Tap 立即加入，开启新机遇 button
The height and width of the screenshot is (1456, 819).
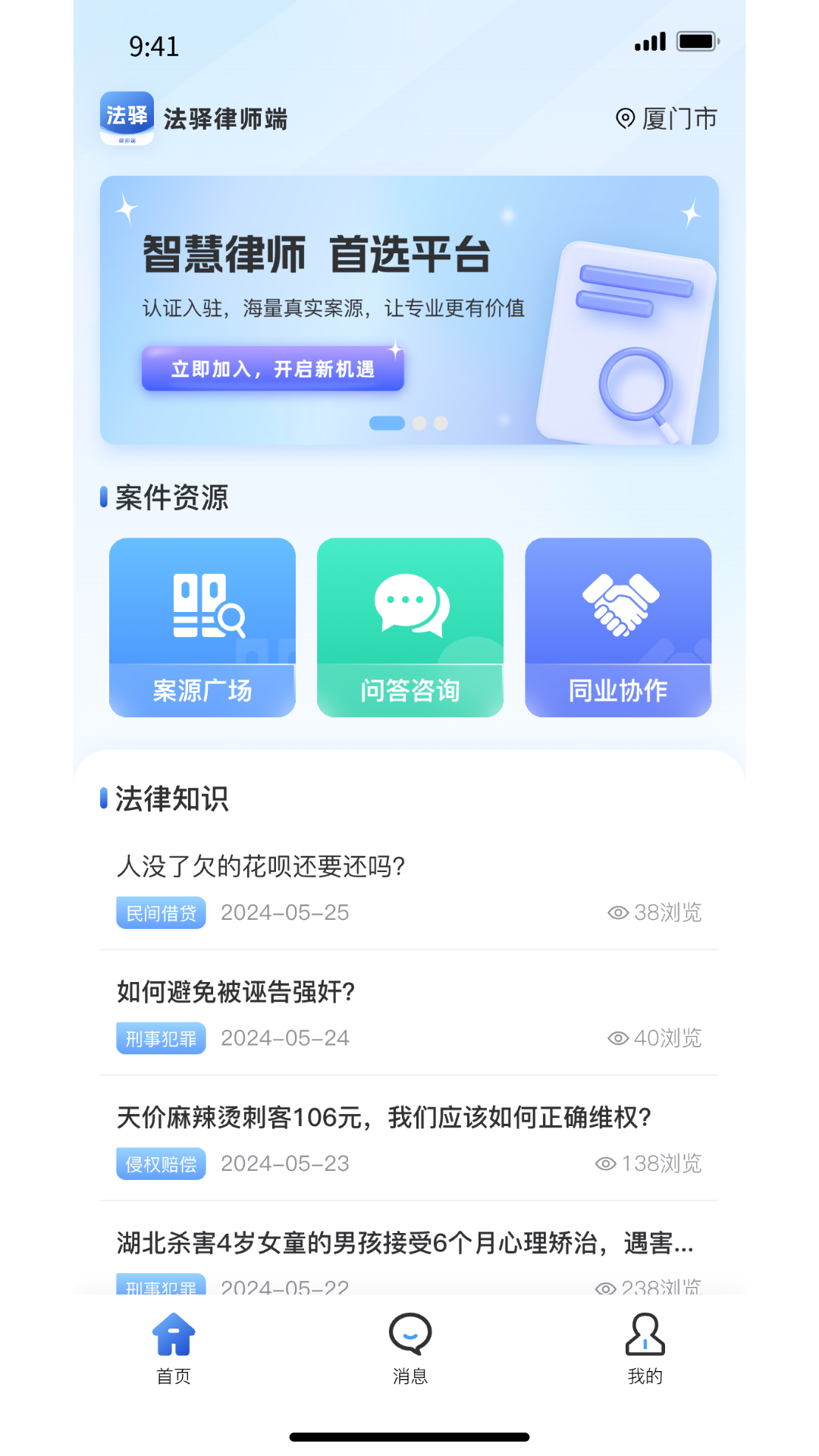(x=273, y=368)
